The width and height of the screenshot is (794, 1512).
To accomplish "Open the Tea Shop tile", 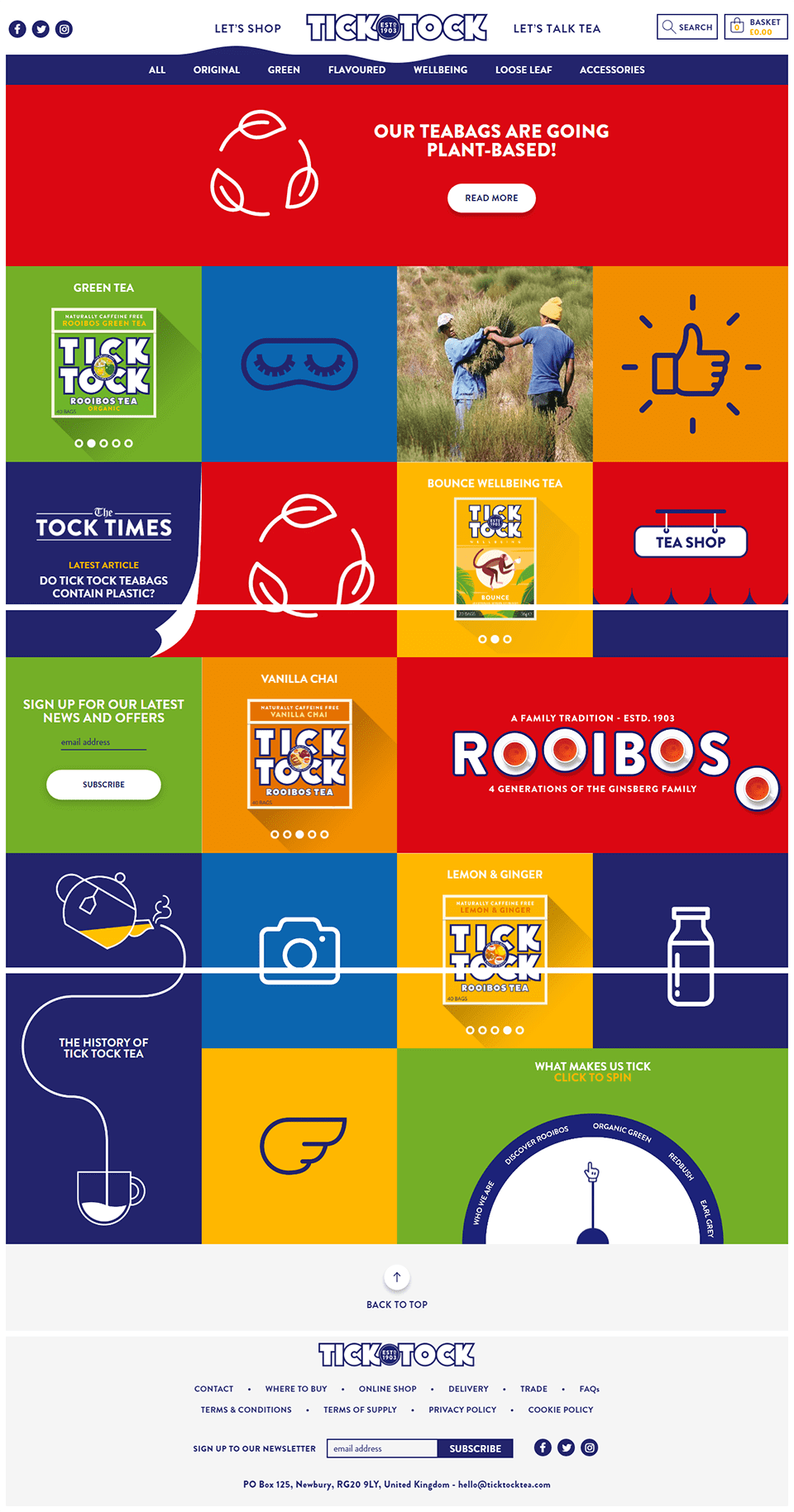I will (x=691, y=541).
